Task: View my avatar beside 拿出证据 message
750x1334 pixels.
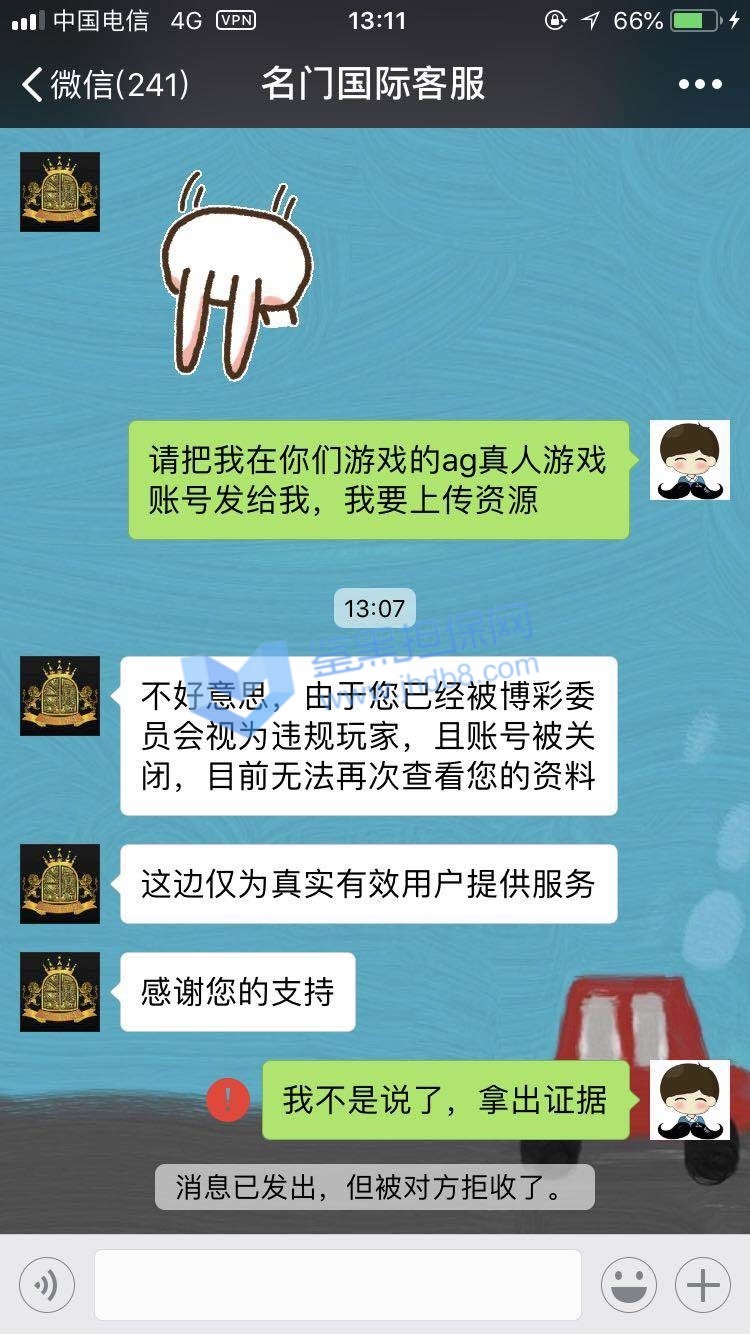Action: point(690,1100)
